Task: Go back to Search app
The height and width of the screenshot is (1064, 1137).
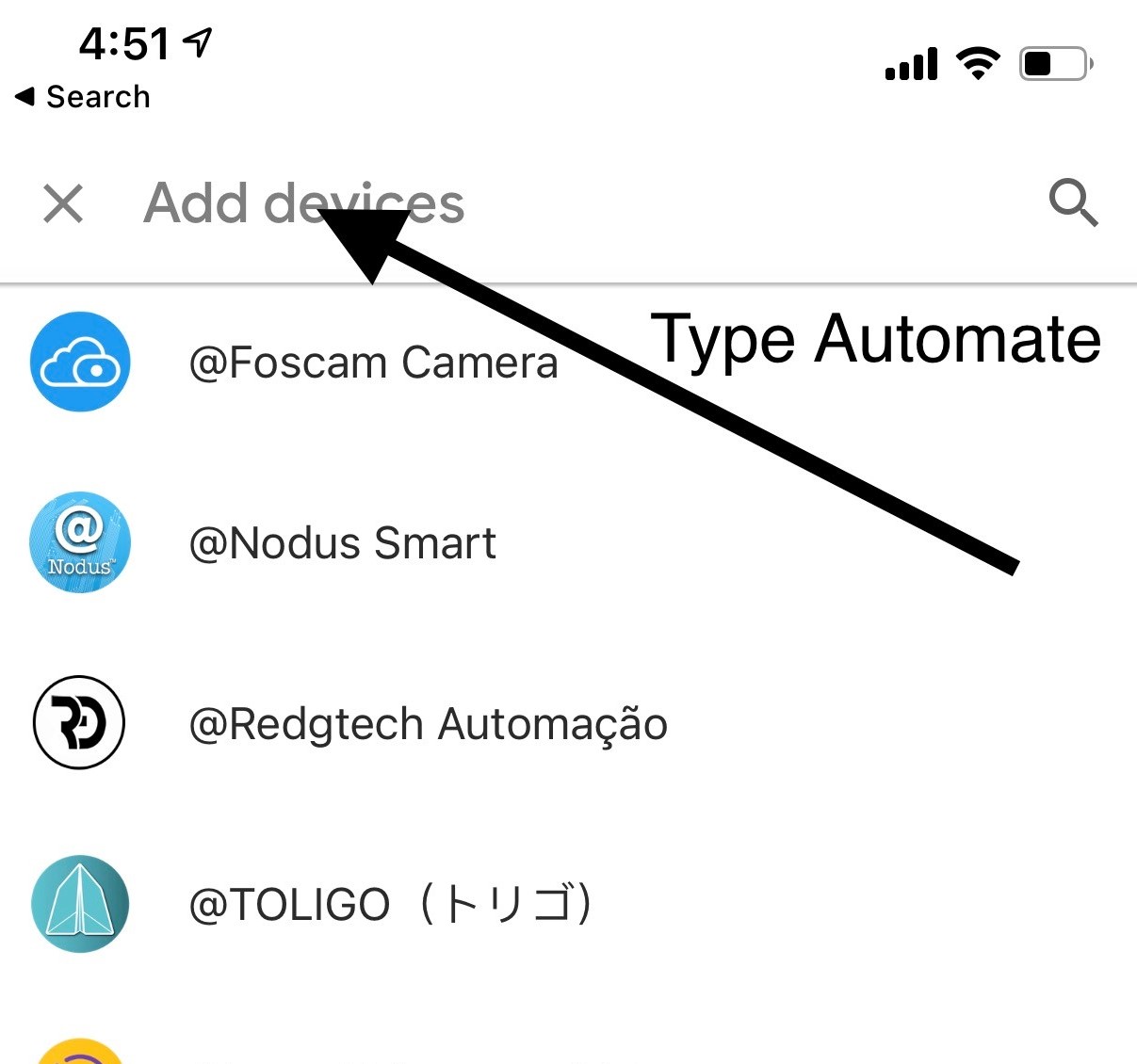Action: (x=83, y=96)
